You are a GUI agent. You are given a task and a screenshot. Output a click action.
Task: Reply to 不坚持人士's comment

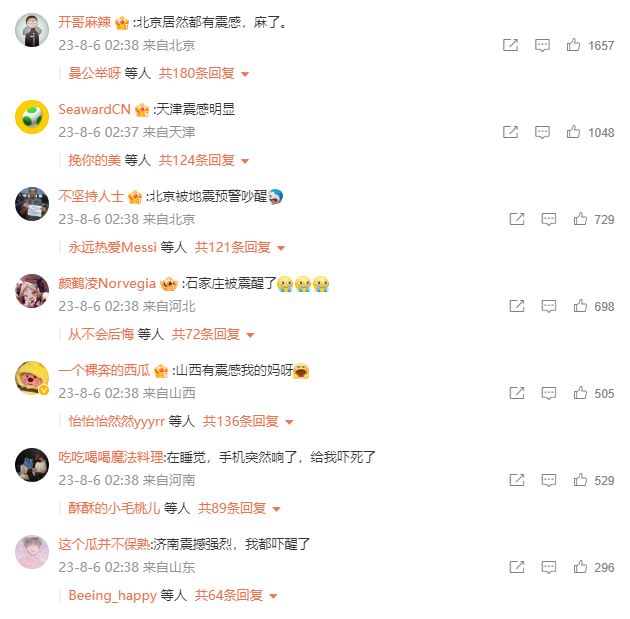tap(549, 219)
